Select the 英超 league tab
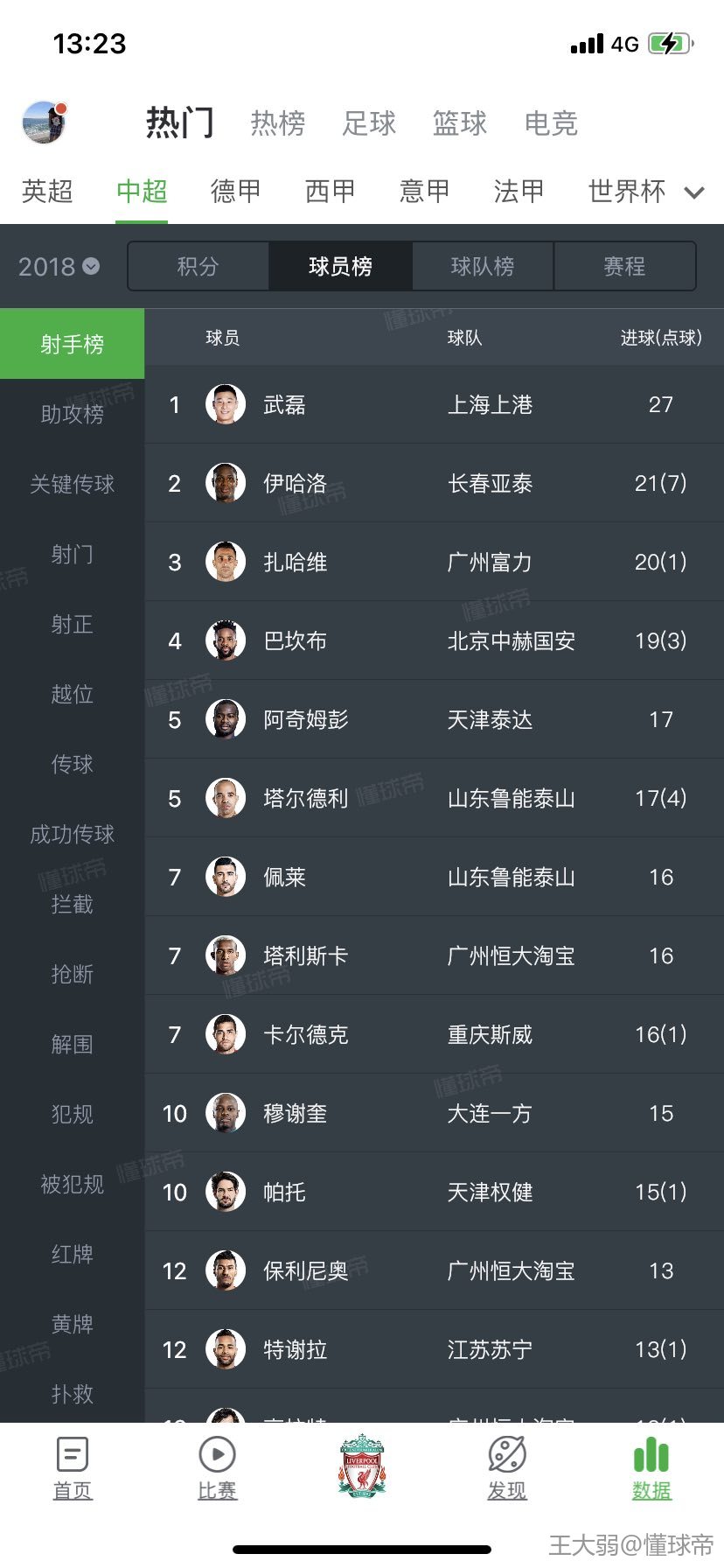 point(47,191)
